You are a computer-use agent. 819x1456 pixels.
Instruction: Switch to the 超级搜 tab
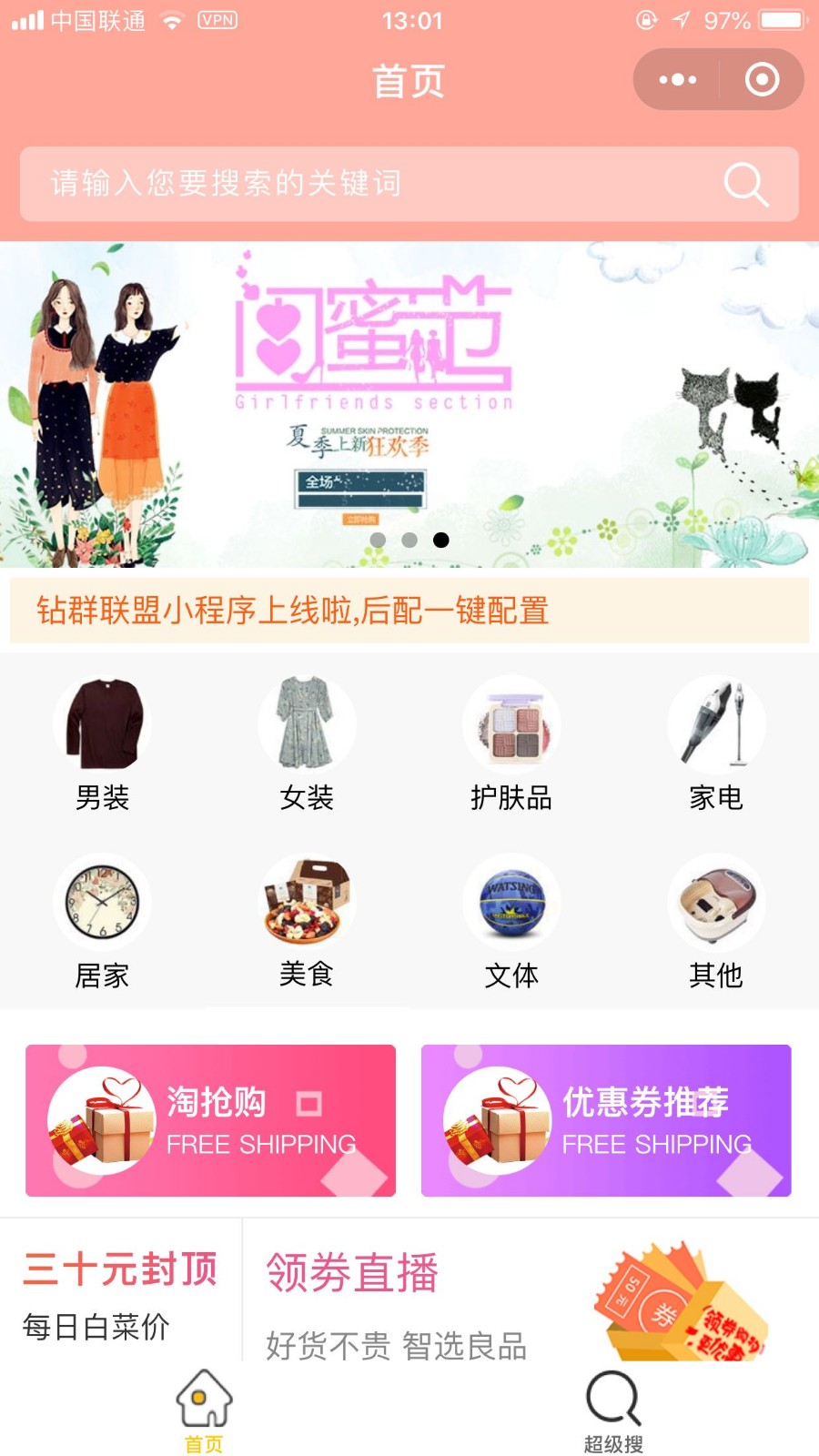click(x=613, y=1410)
